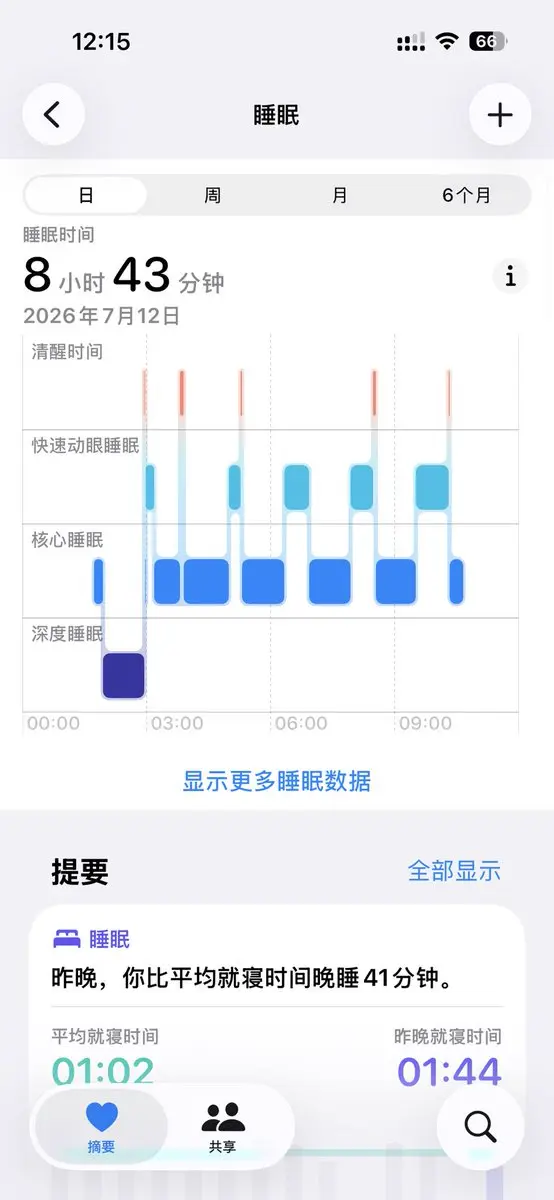Go back using the top-left arrow
554x1200 pixels.
(53, 114)
